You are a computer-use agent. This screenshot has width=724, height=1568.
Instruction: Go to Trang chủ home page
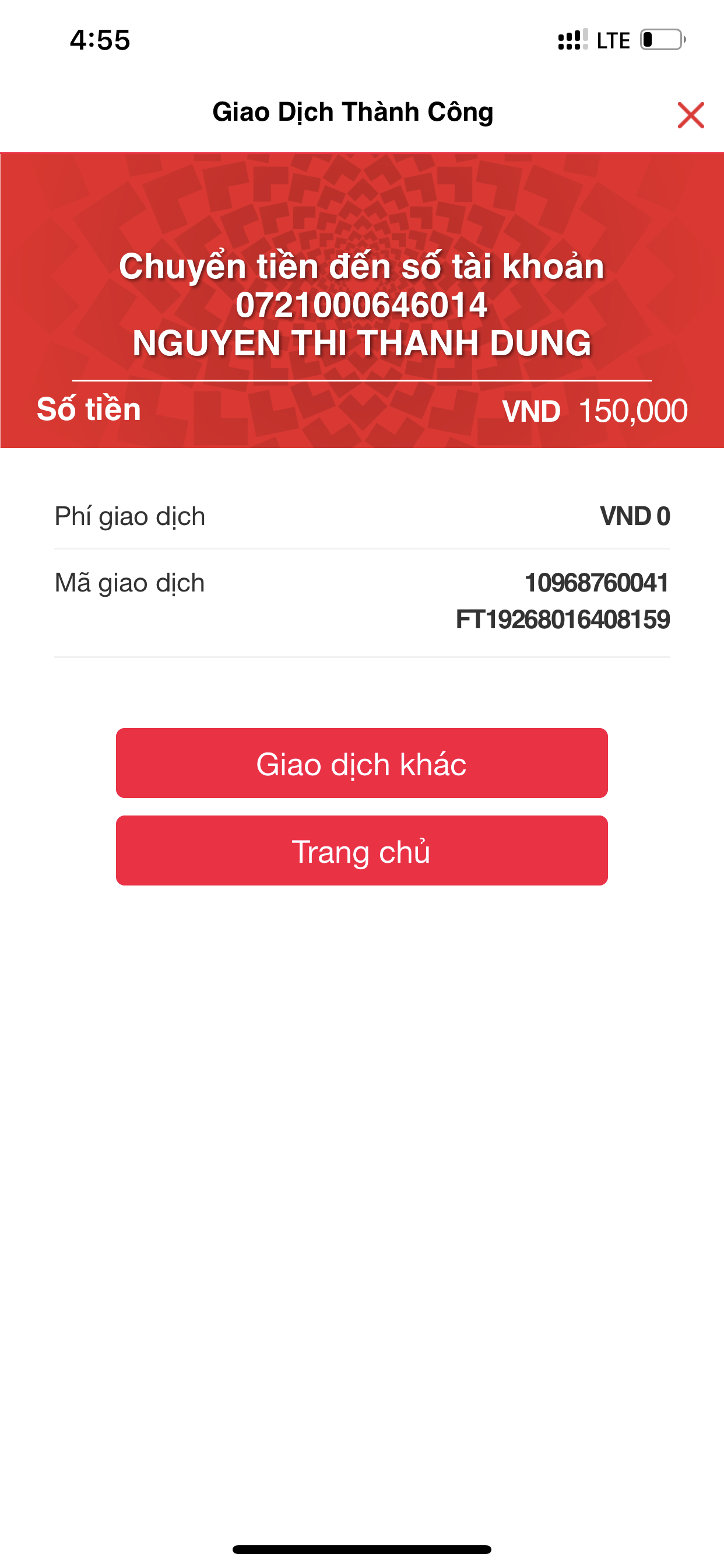click(x=361, y=850)
